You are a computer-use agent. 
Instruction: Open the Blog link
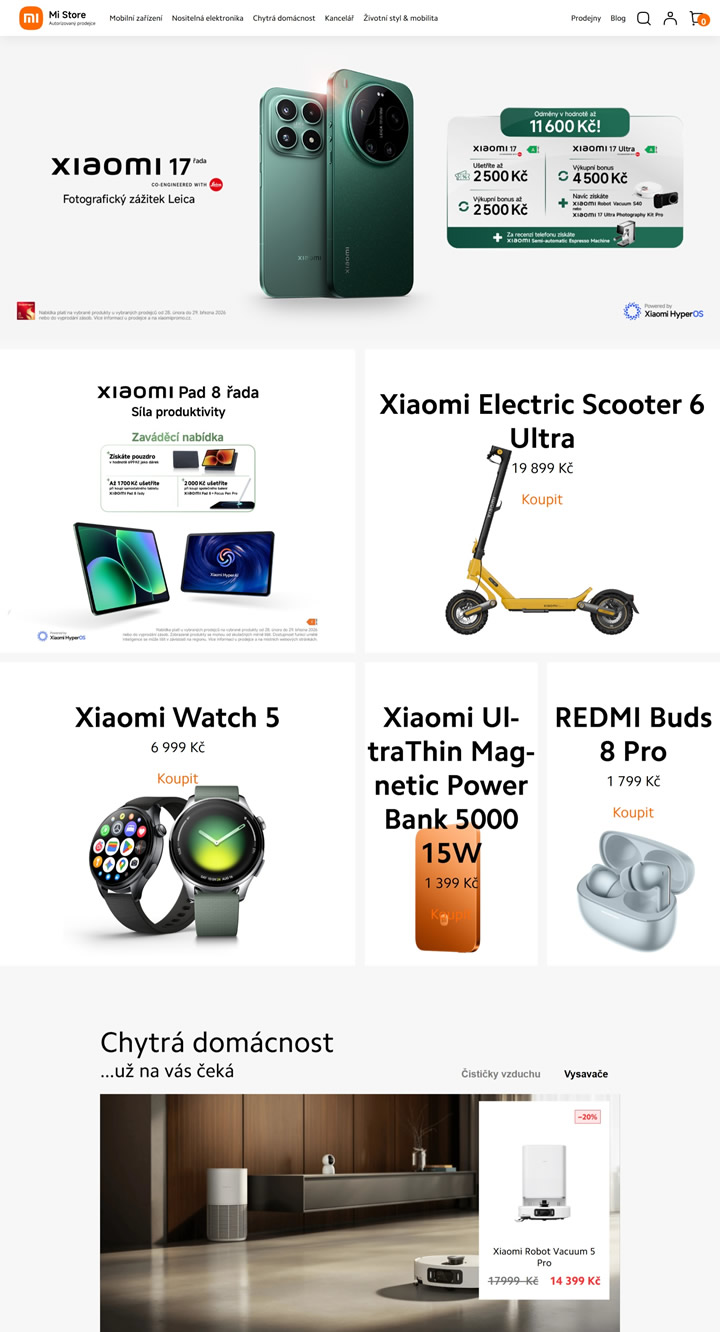pyautogui.click(x=618, y=18)
